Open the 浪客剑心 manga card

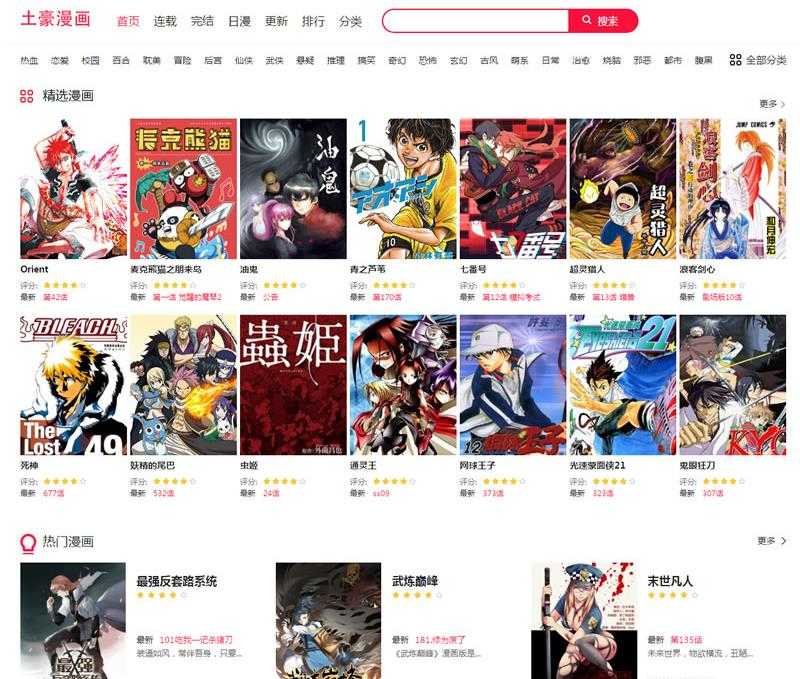tap(732, 188)
